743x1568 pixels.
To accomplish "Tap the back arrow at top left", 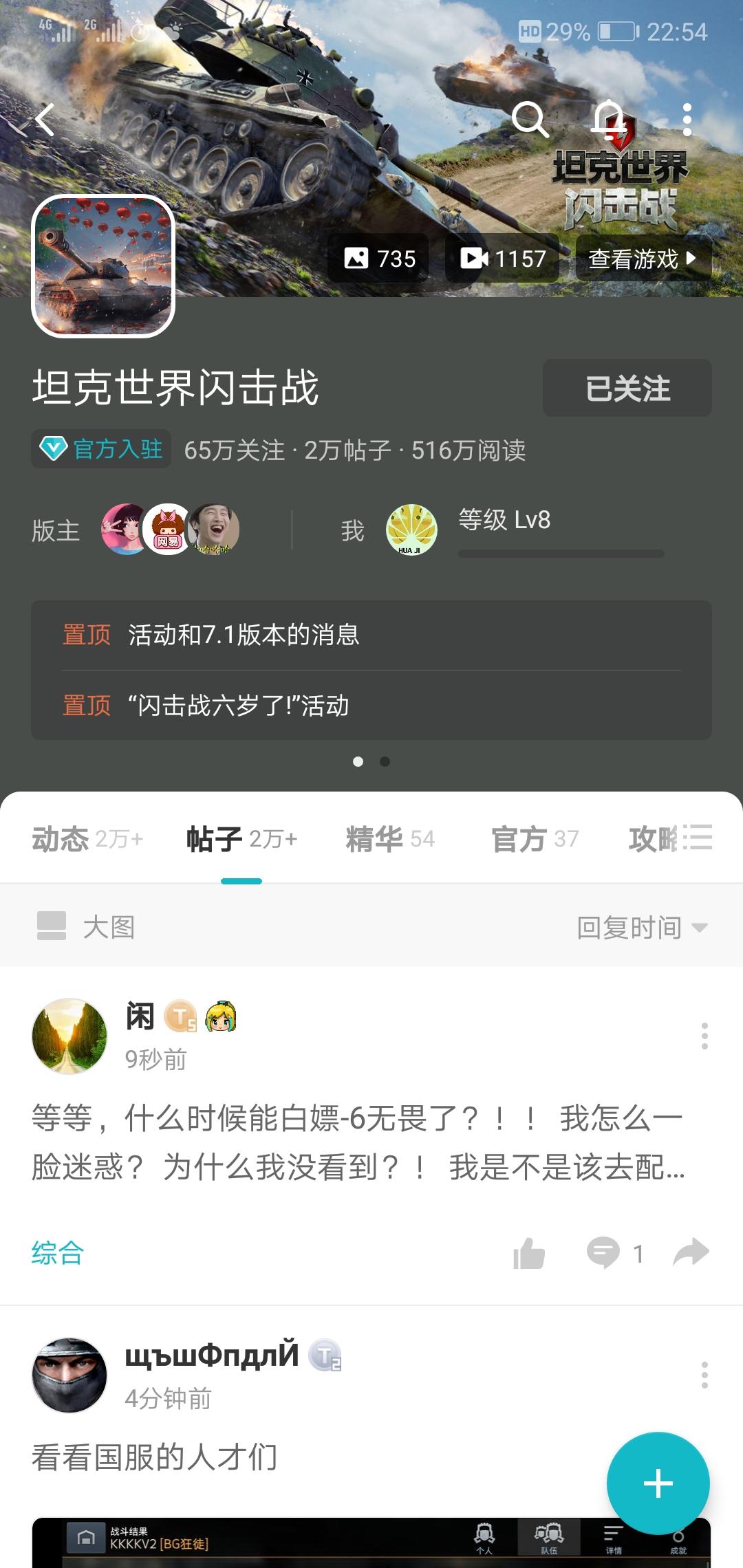I will pos(45,118).
